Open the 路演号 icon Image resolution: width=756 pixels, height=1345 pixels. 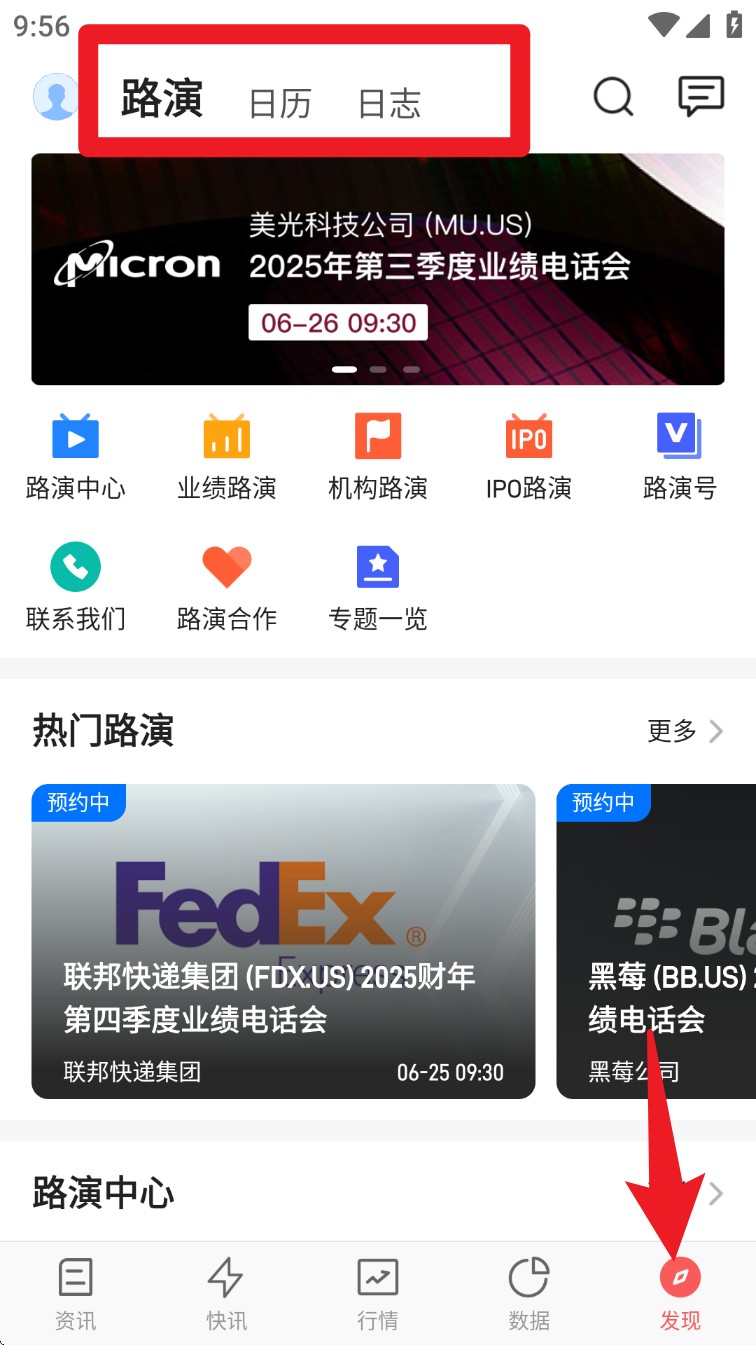tap(679, 455)
